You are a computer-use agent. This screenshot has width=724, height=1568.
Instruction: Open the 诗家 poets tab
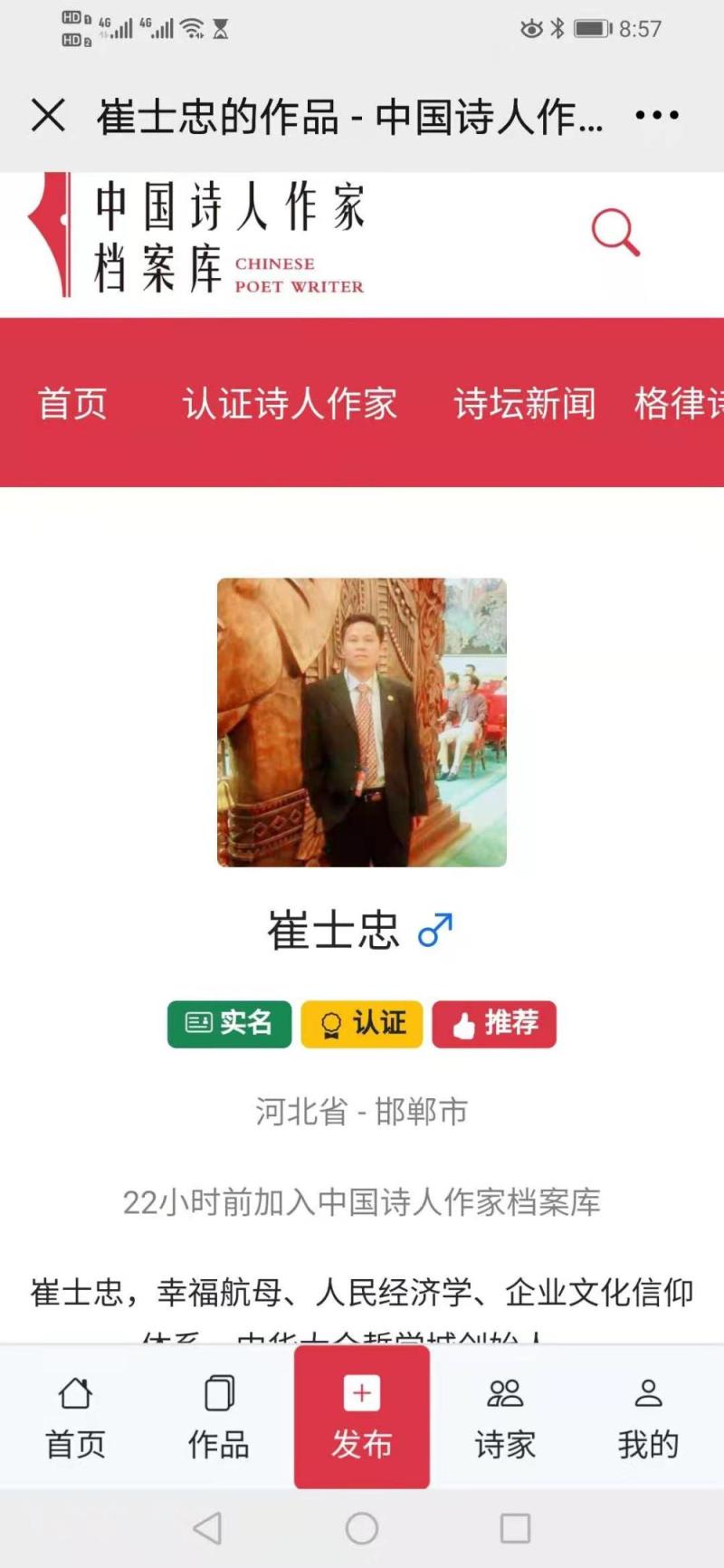505,1417
